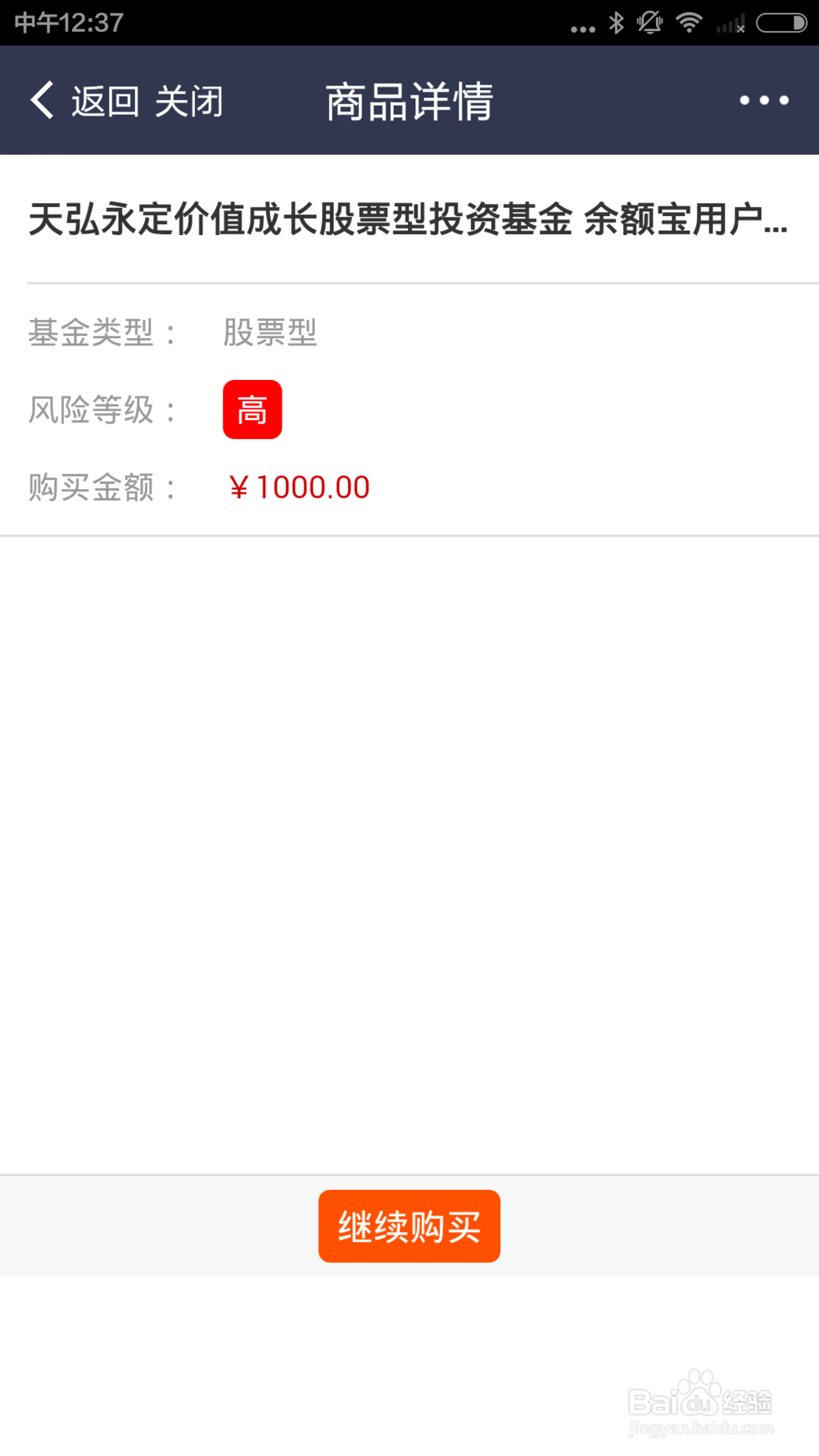Viewport: 819px width, 1456px height.
Task: Tap the 股票型 fund type value
Action: point(269,331)
